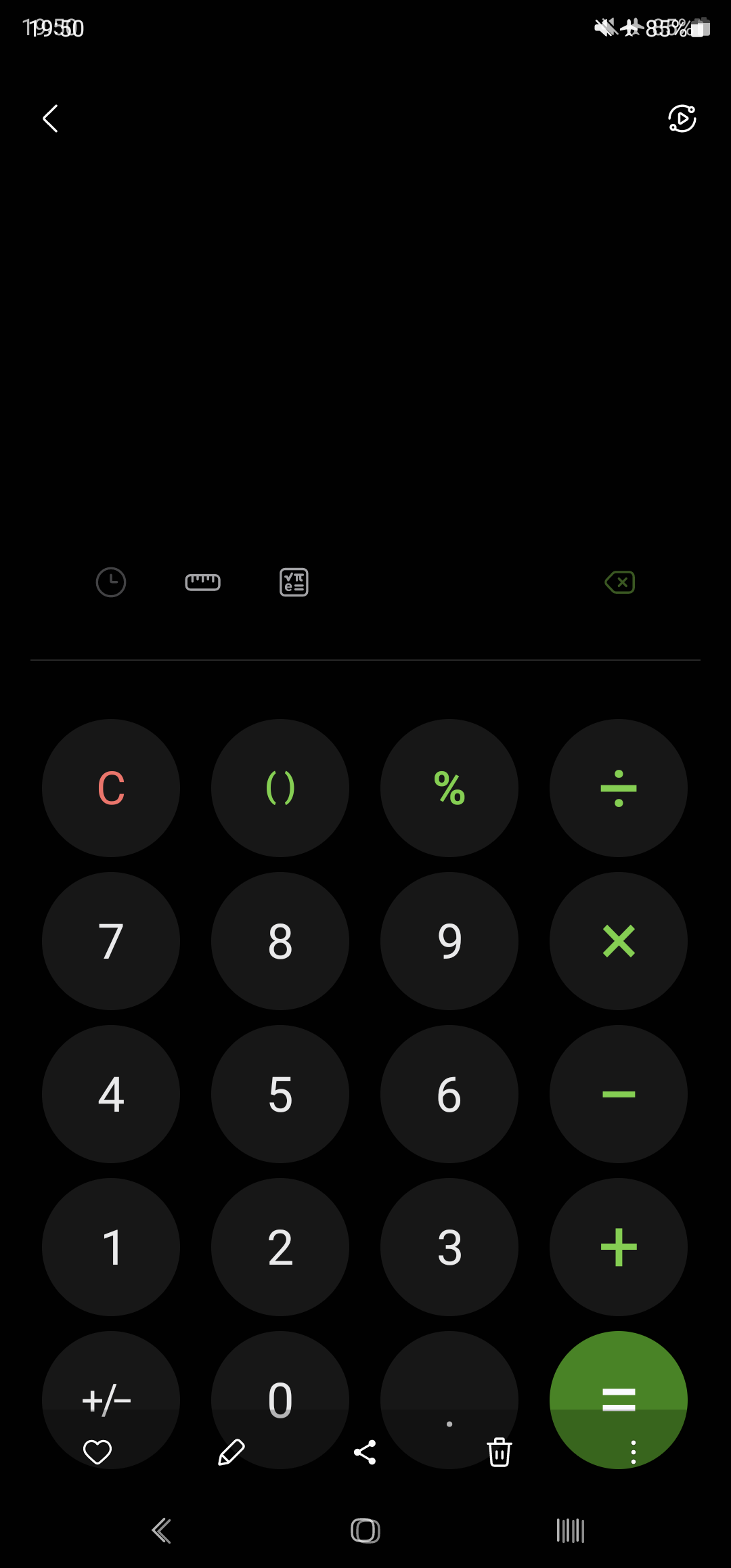Tap the system home button

click(x=365, y=1530)
